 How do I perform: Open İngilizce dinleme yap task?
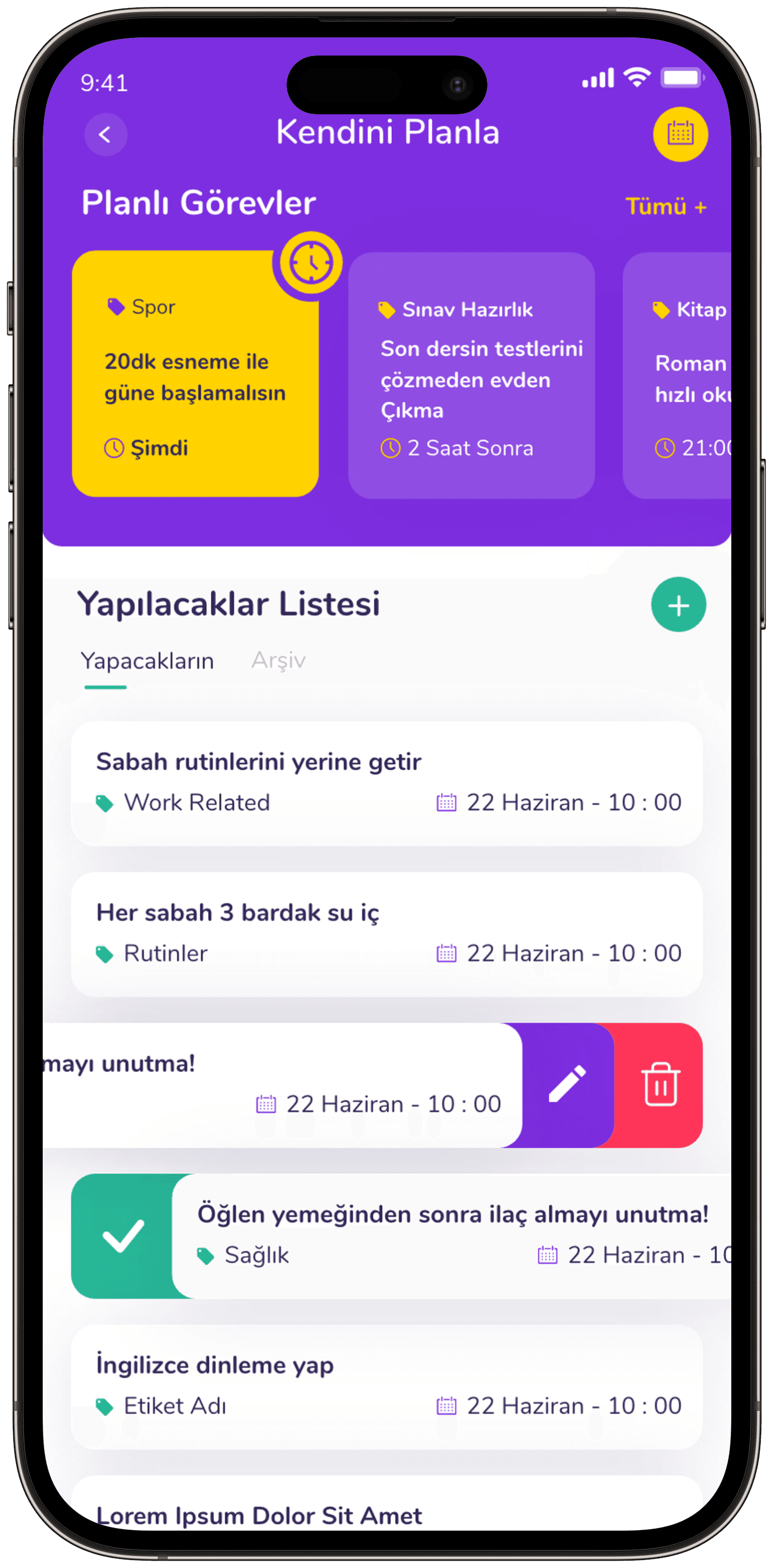point(387,1386)
